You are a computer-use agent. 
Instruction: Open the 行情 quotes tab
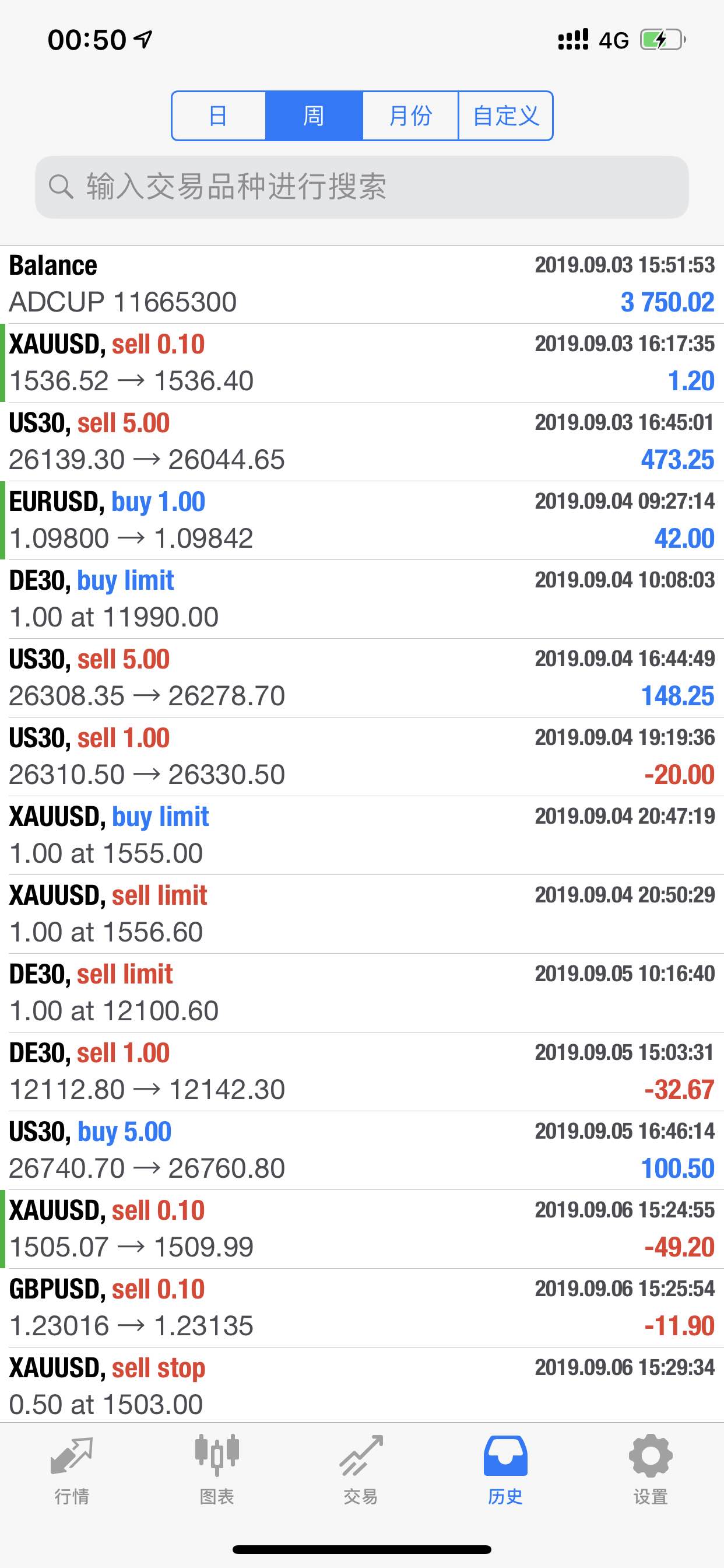click(x=72, y=1470)
